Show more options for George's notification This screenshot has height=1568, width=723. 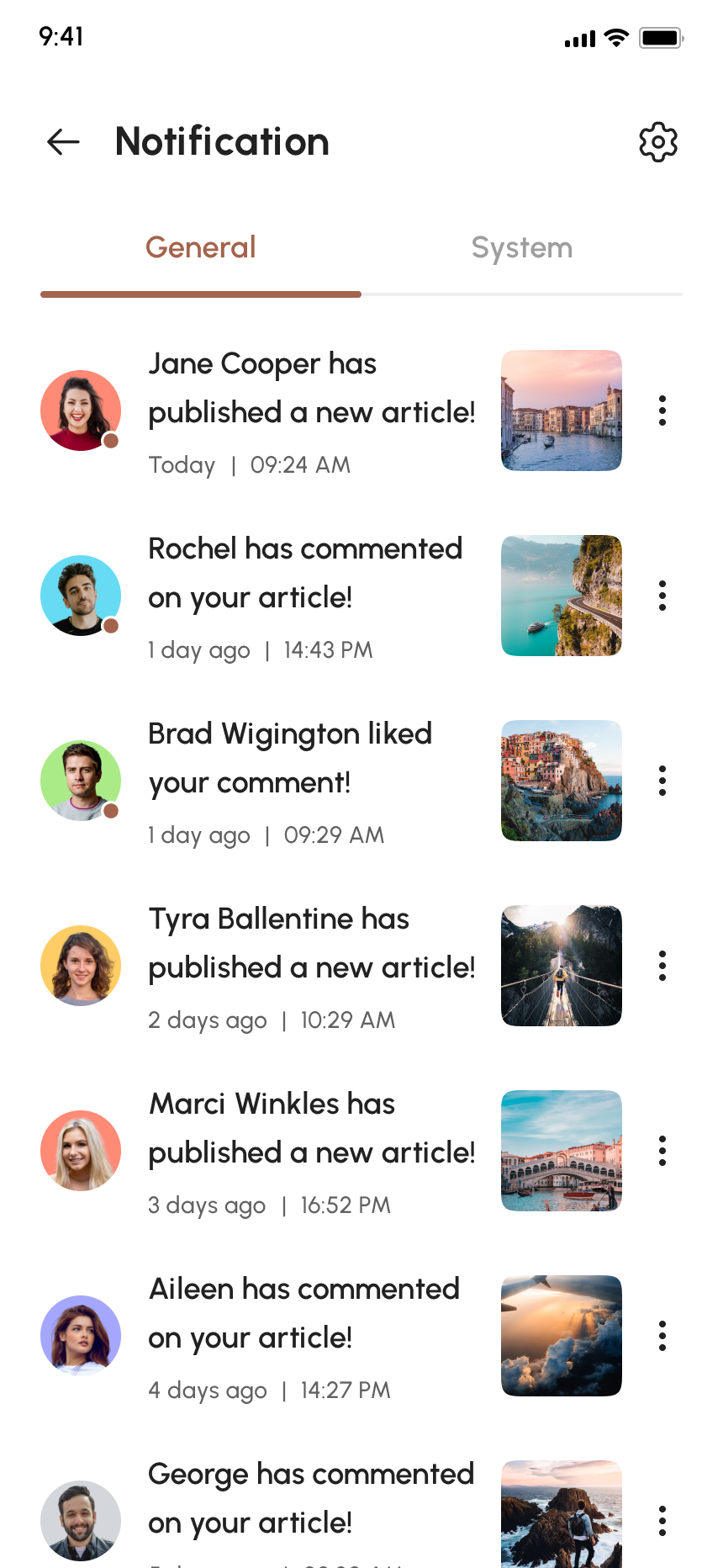point(662,1521)
